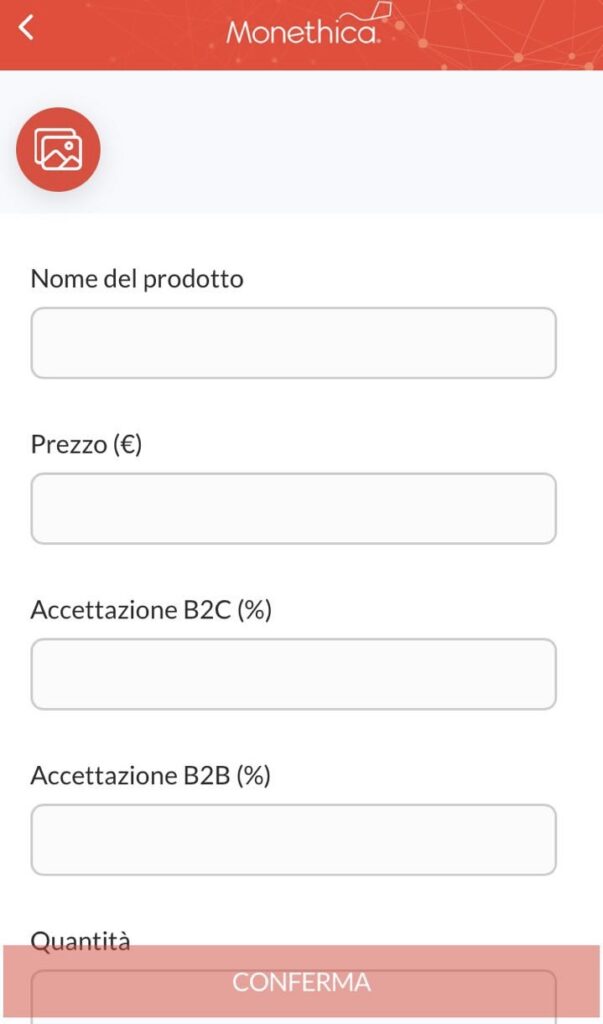Go back using the header arrow
This screenshot has height=1024, width=603.
coord(26,28)
